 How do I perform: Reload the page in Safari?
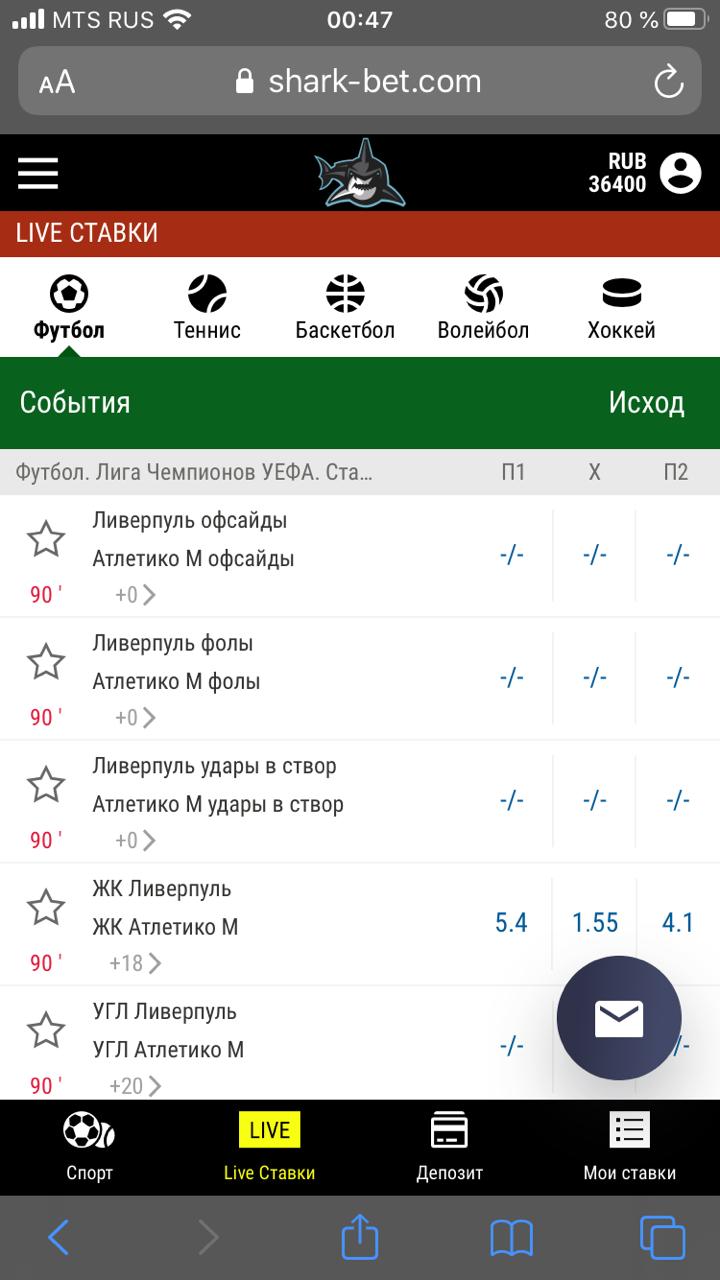668,82
